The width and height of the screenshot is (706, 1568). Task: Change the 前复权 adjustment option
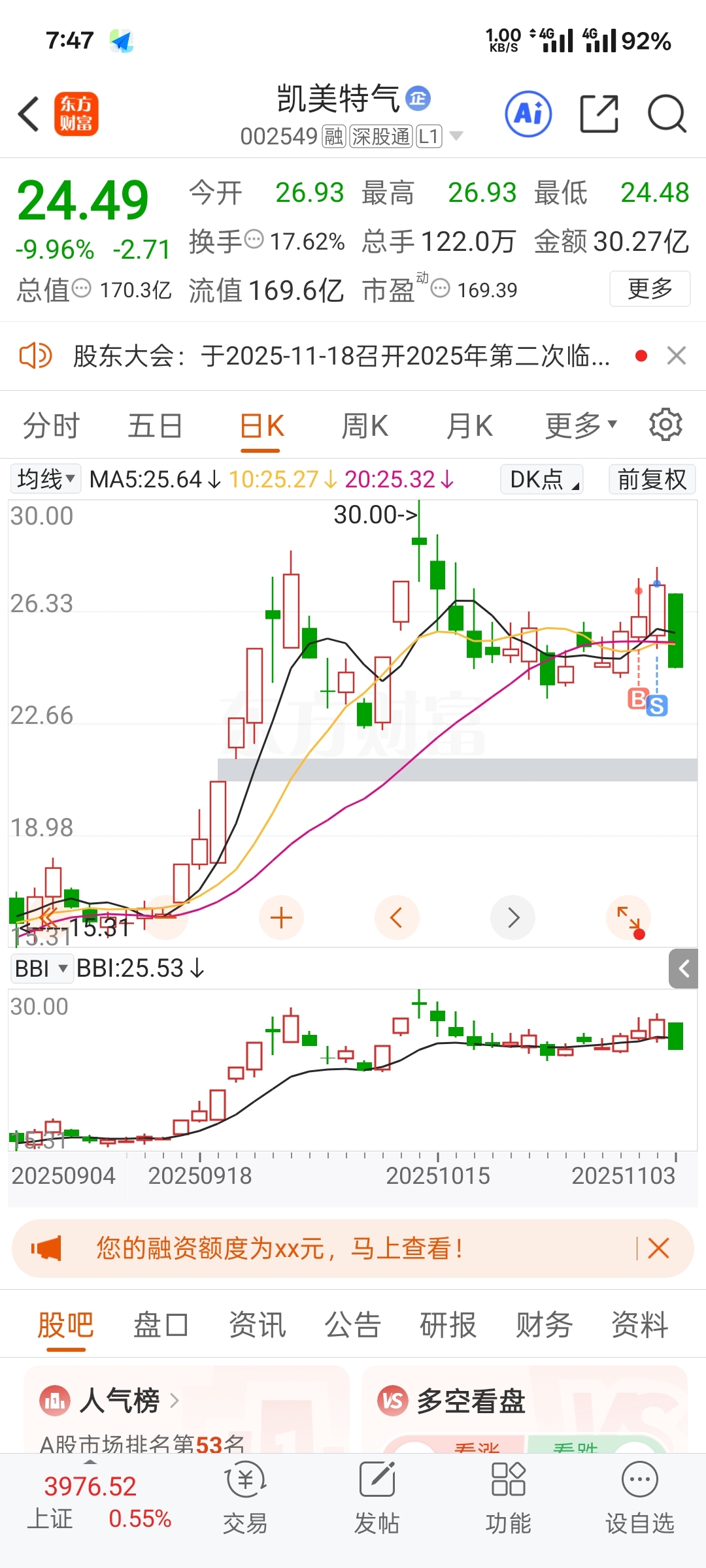652,480
